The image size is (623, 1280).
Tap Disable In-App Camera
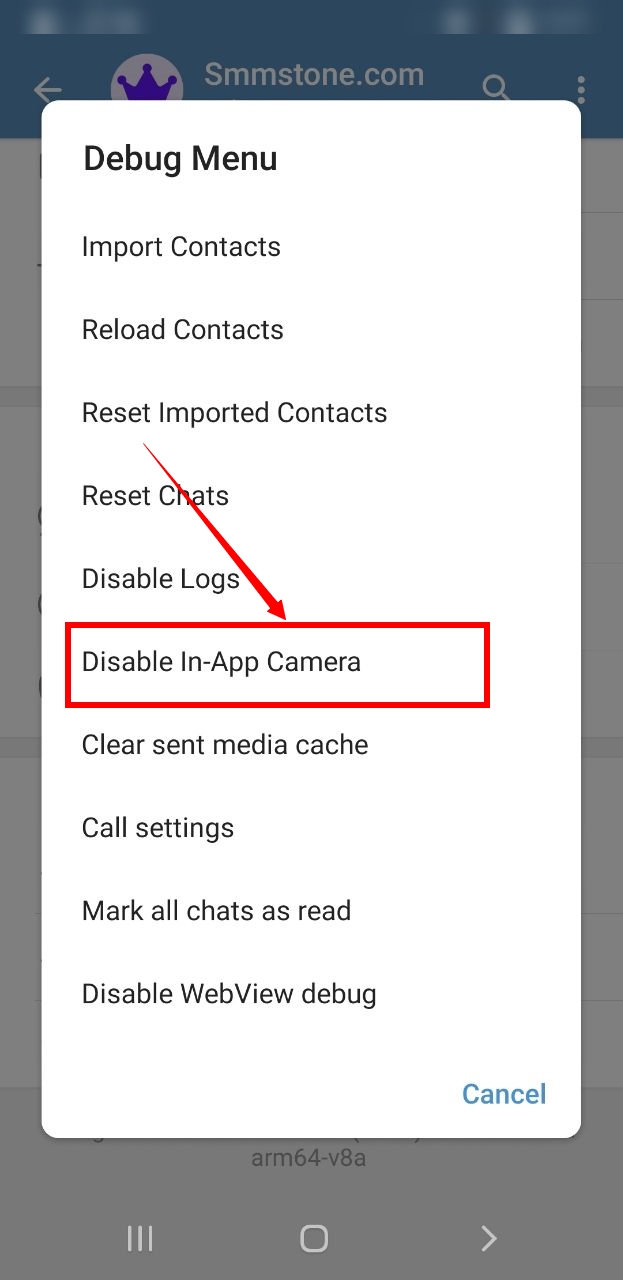[x=311, y=662]
